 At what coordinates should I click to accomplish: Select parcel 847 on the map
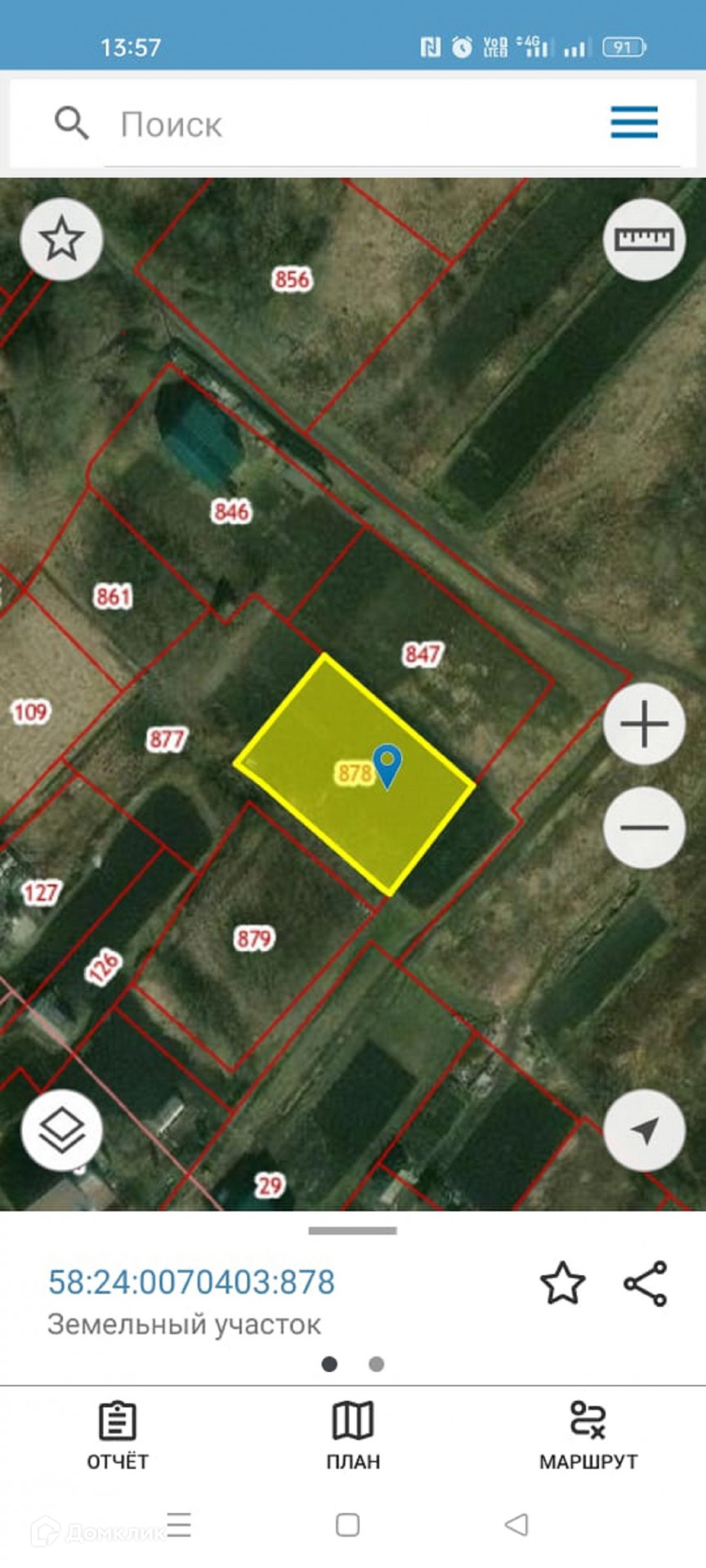click(x=422, y=653)
